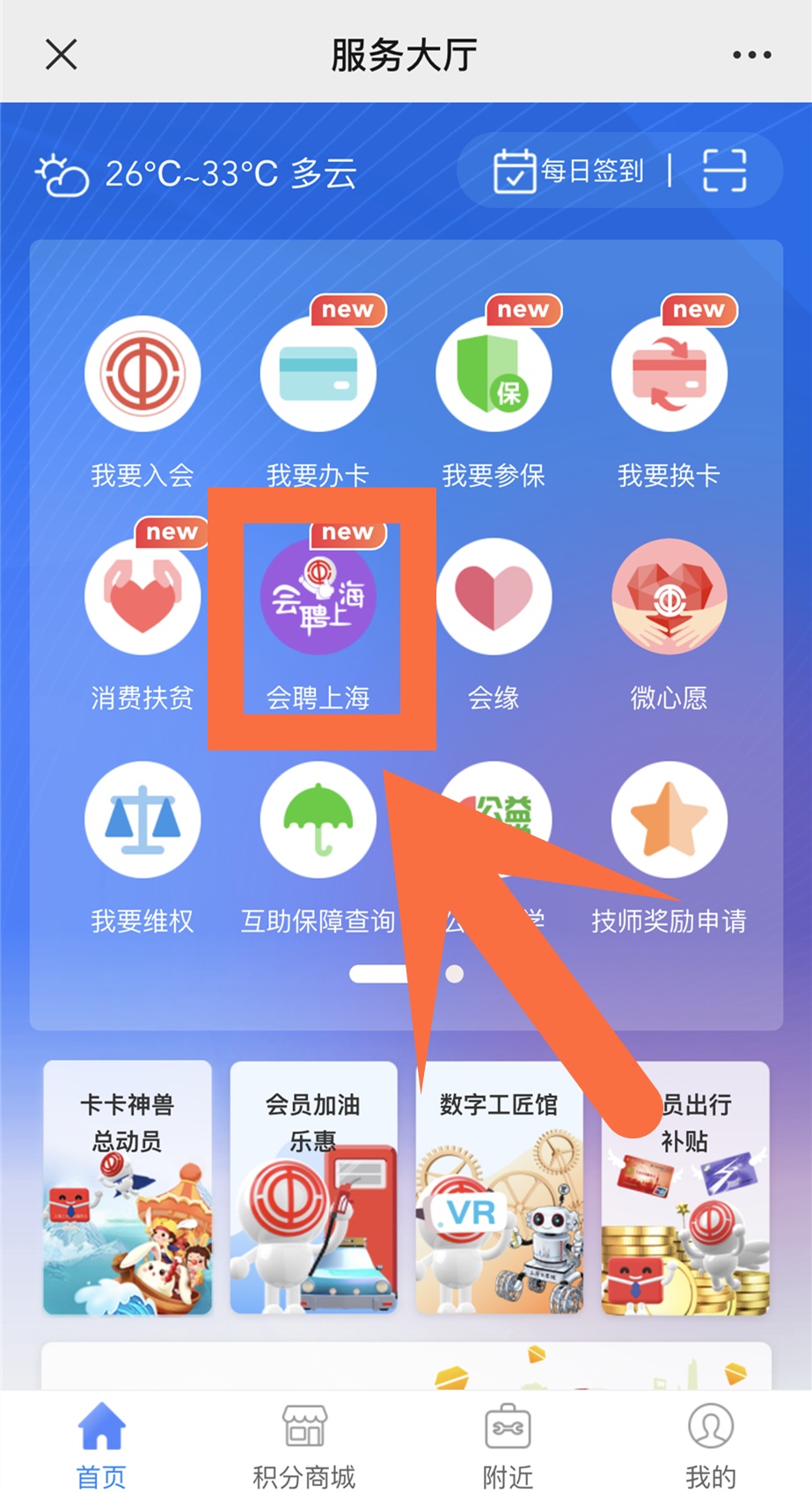This screenshot has height=1493, width=812.
Task: Select 我要维权 service
Action: point(143,821)
